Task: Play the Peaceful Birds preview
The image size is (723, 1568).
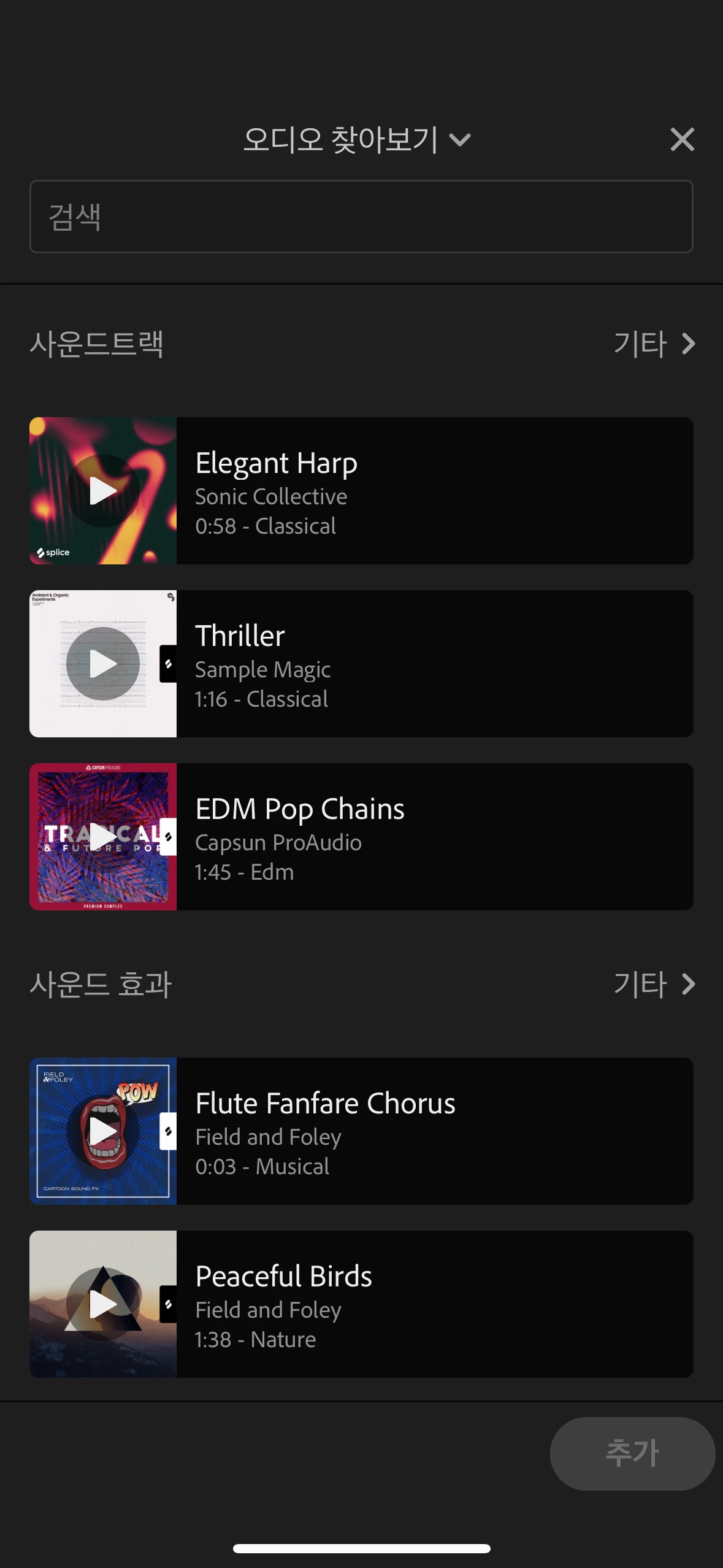Action: click(103, 1304)
